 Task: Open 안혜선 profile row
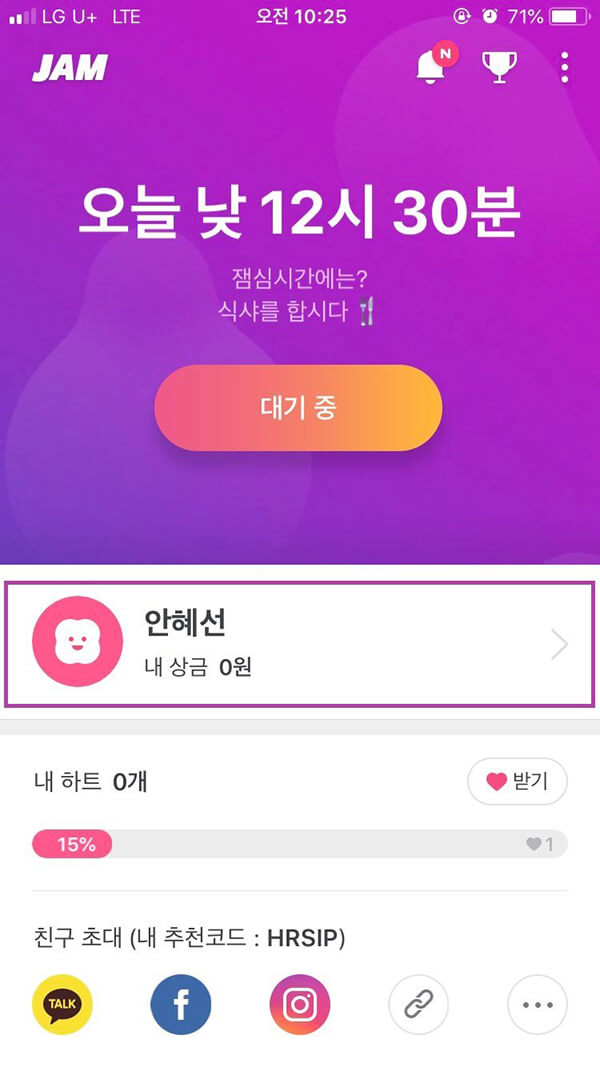pos(300,645)
